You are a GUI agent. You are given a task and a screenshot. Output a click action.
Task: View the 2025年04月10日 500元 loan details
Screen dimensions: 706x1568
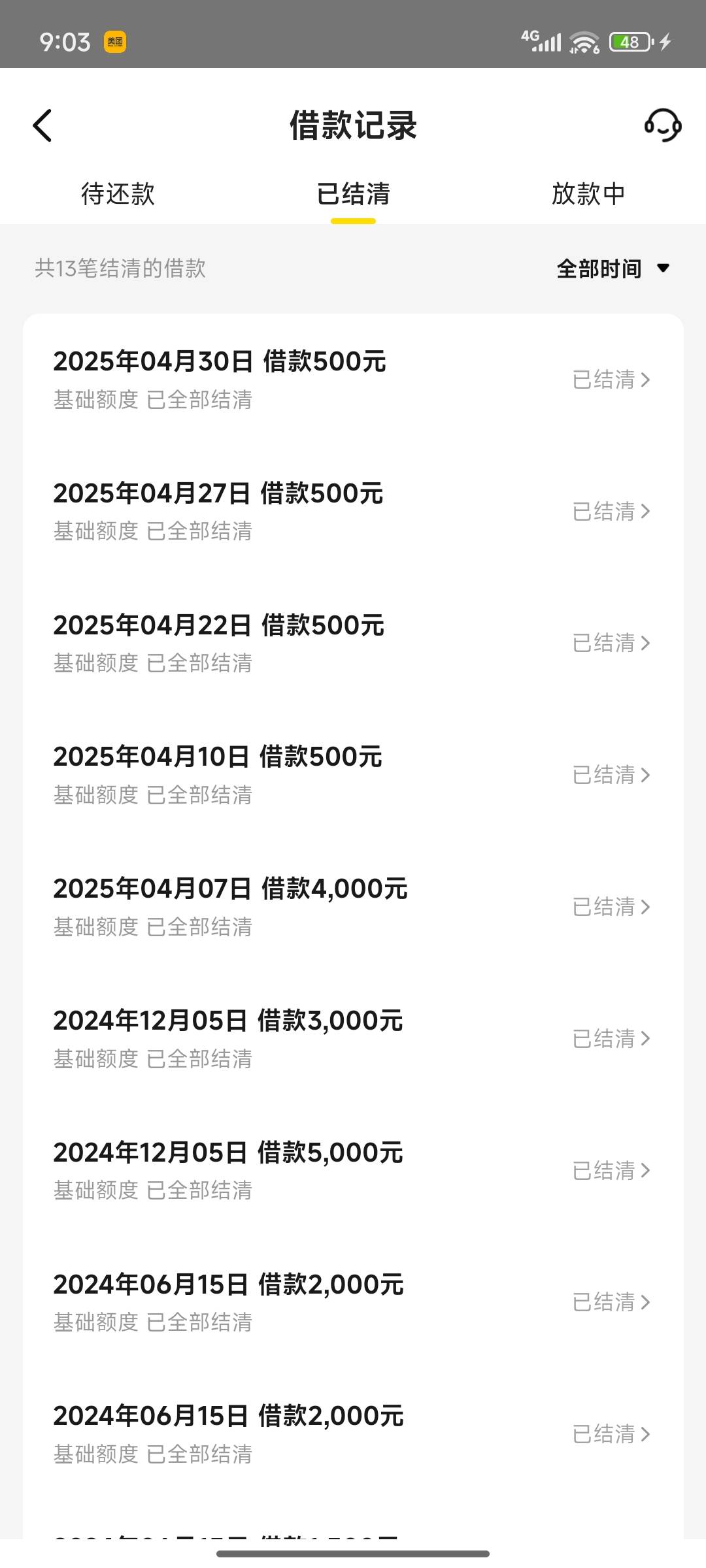pos(353,776)
